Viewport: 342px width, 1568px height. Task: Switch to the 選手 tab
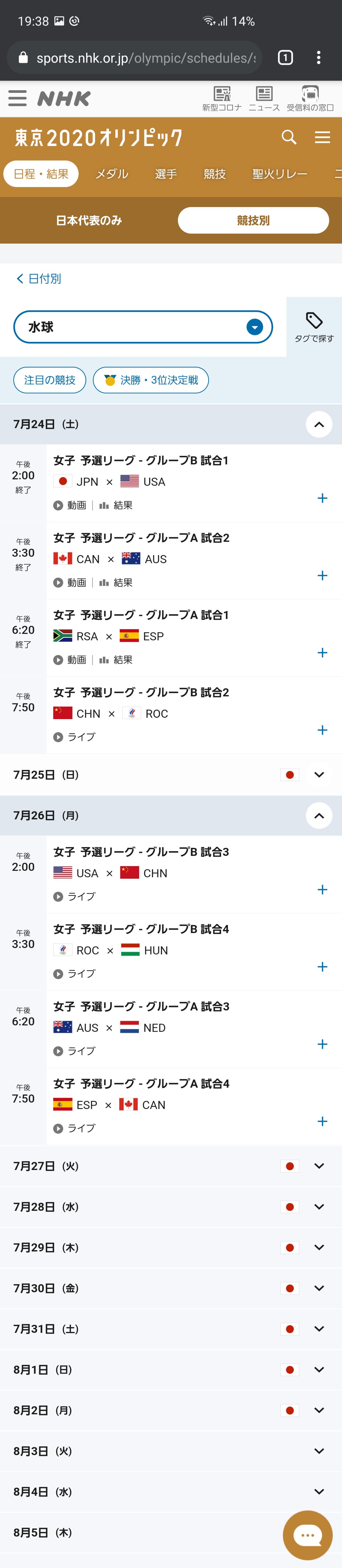[165, 174]
